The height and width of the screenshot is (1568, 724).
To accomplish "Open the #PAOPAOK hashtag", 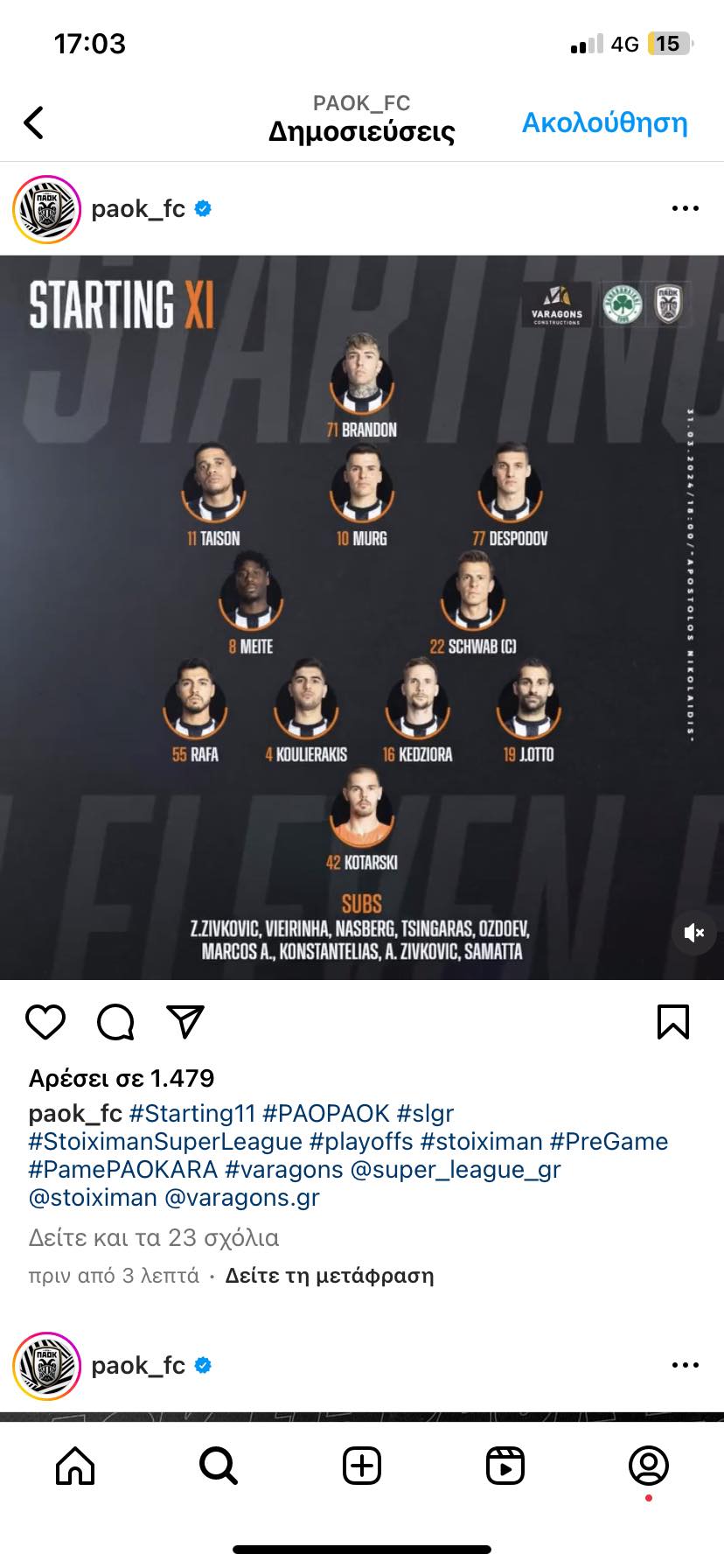I will pos(325,1114).
